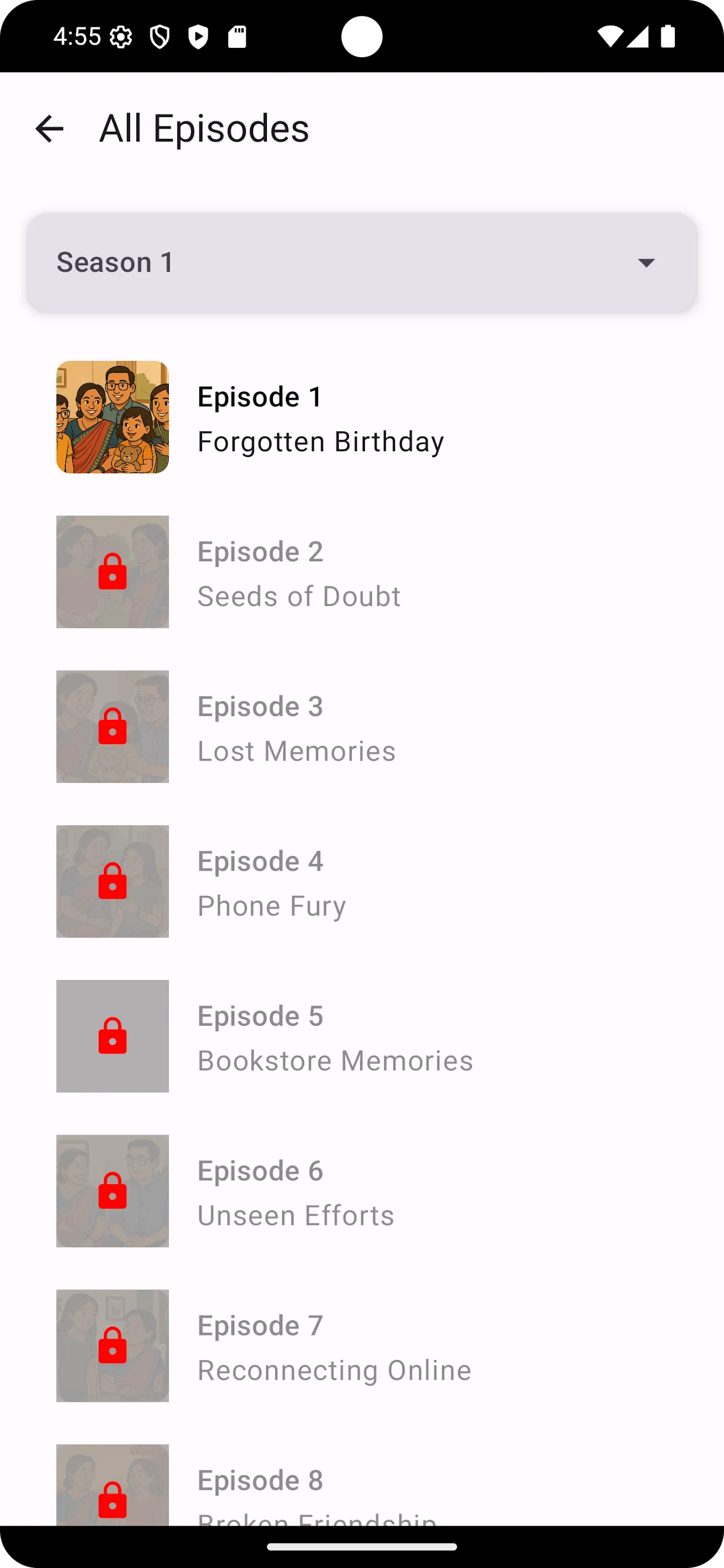Choose Episode 4 Phone Fury

pos(362,881)
